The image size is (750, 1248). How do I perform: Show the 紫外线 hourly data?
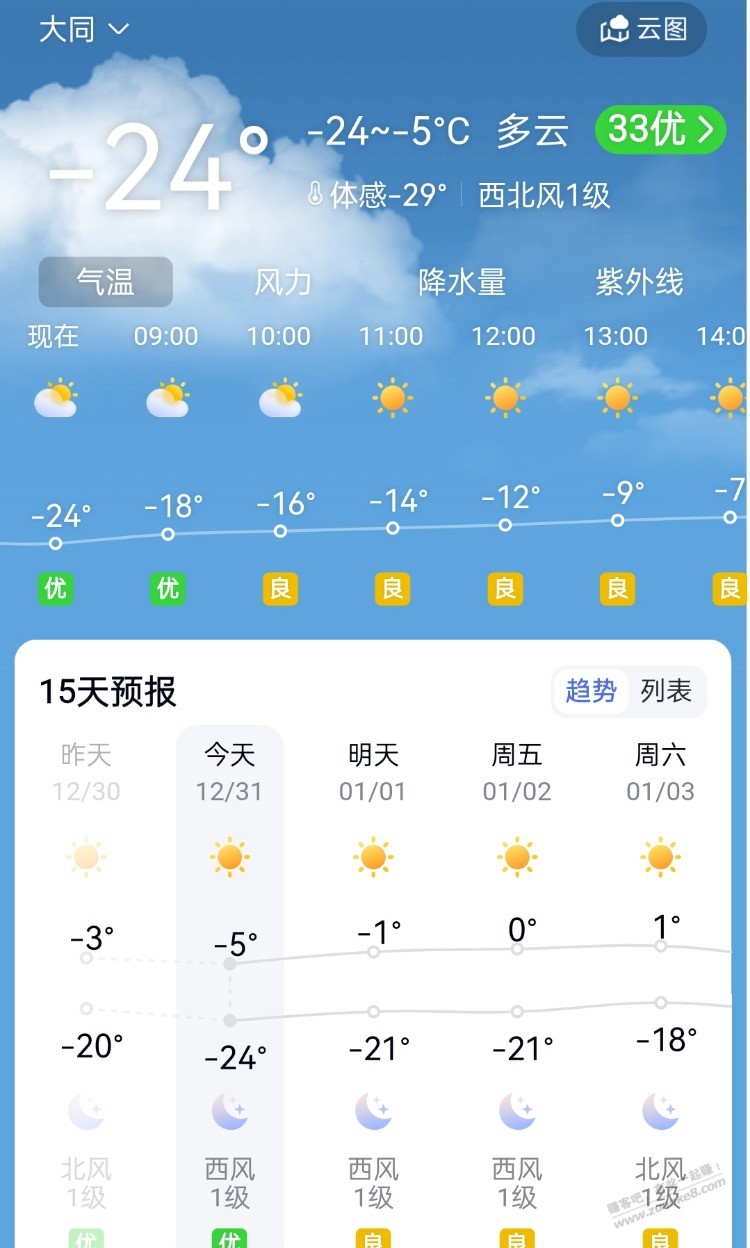(639, 282)
